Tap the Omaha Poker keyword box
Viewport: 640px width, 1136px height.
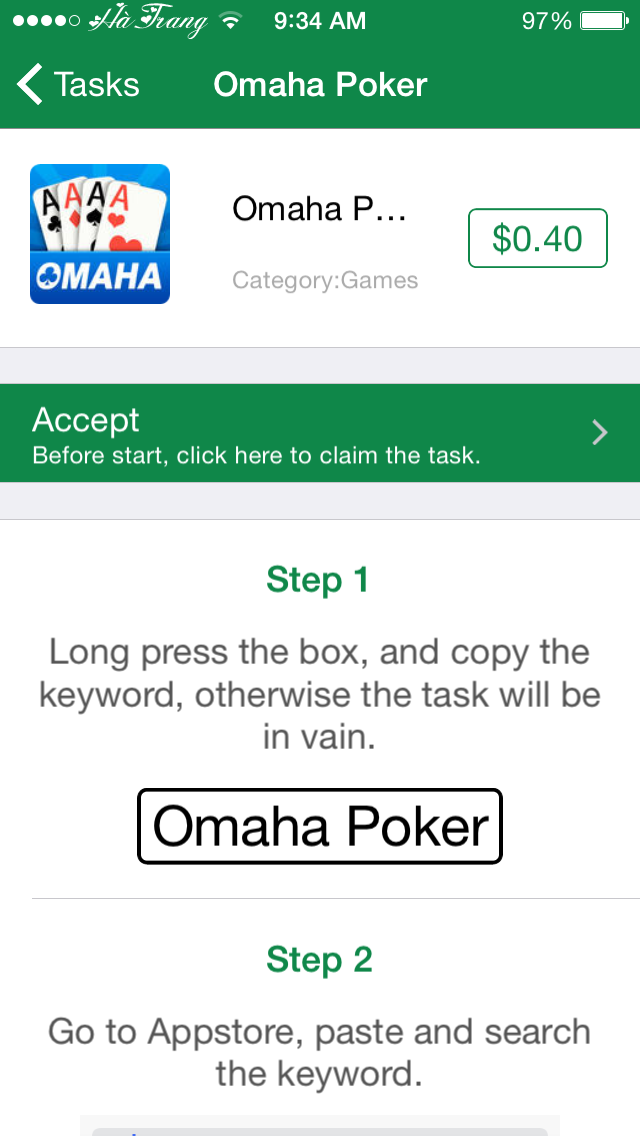pyautogui.click(x=320, y=826)
